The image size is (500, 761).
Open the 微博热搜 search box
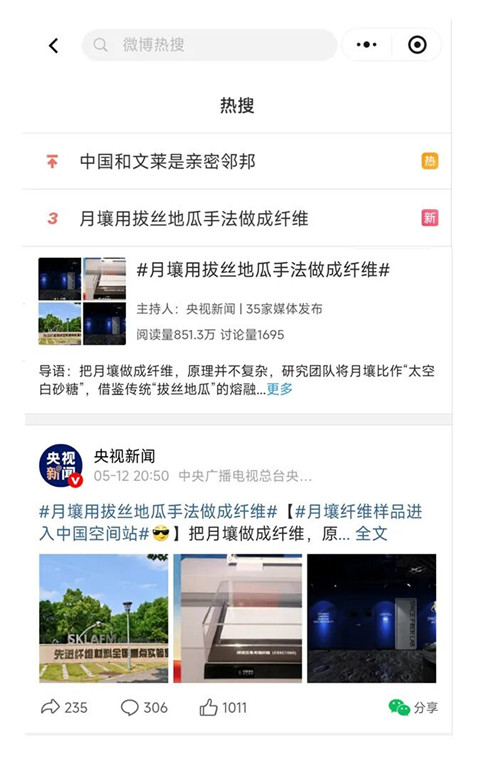(209, 45)
